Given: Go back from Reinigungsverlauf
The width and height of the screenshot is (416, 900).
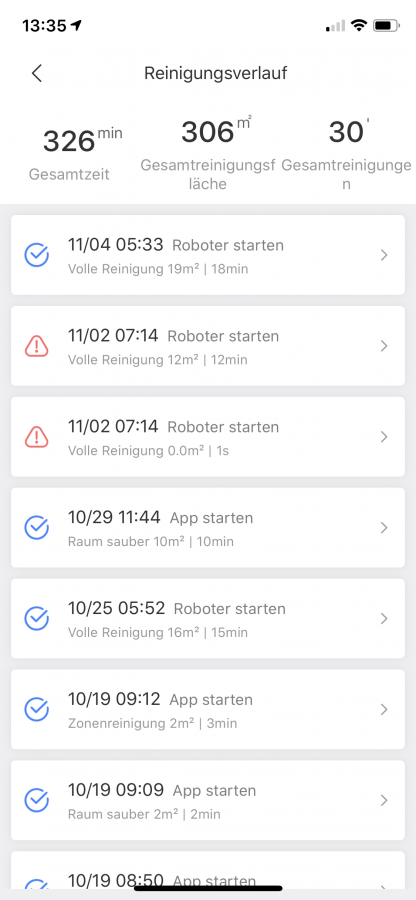Looking at the screenshot, I should tap(37, 73).
